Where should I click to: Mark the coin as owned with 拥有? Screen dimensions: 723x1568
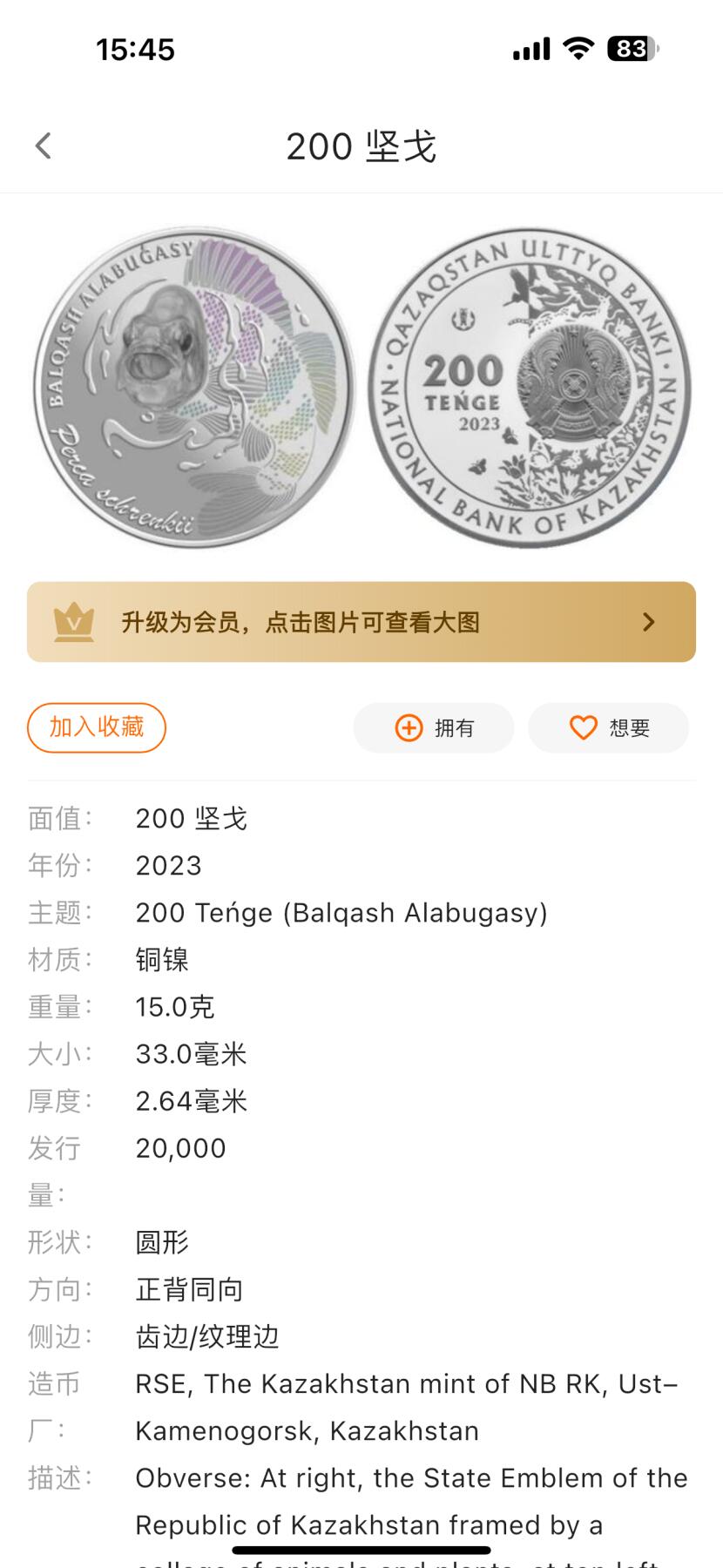point(433,728)
